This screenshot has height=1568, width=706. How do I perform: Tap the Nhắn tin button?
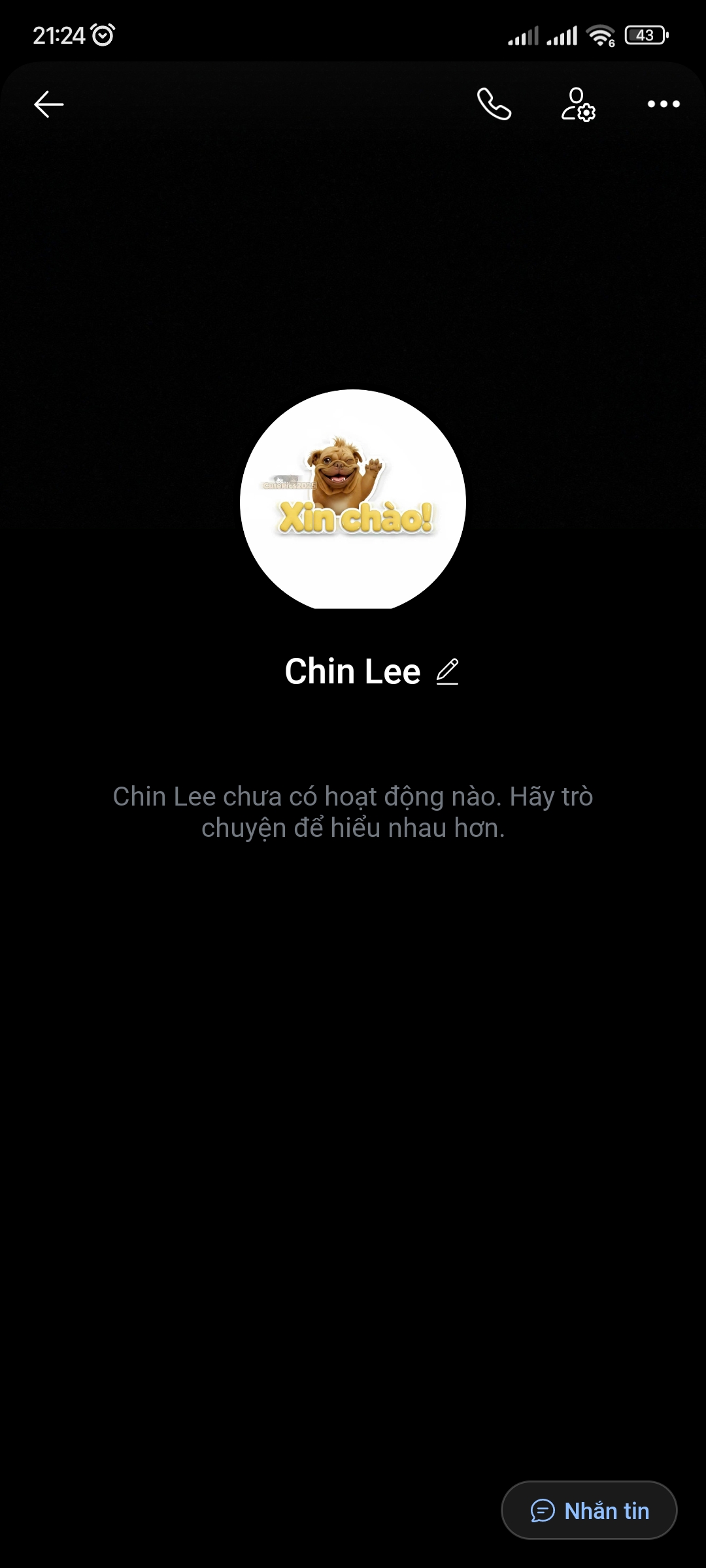pos(589,1511)
